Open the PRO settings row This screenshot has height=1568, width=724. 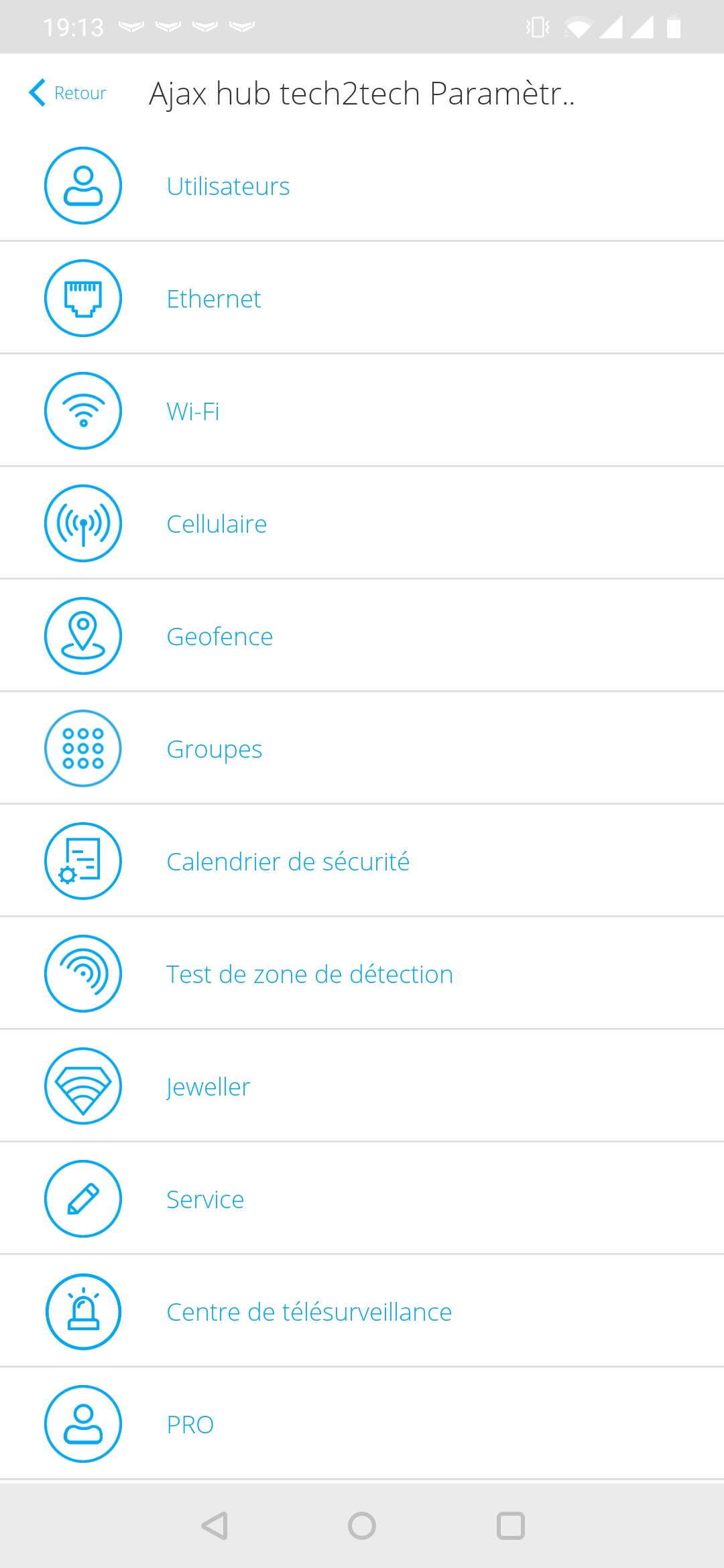point(362,1424)
